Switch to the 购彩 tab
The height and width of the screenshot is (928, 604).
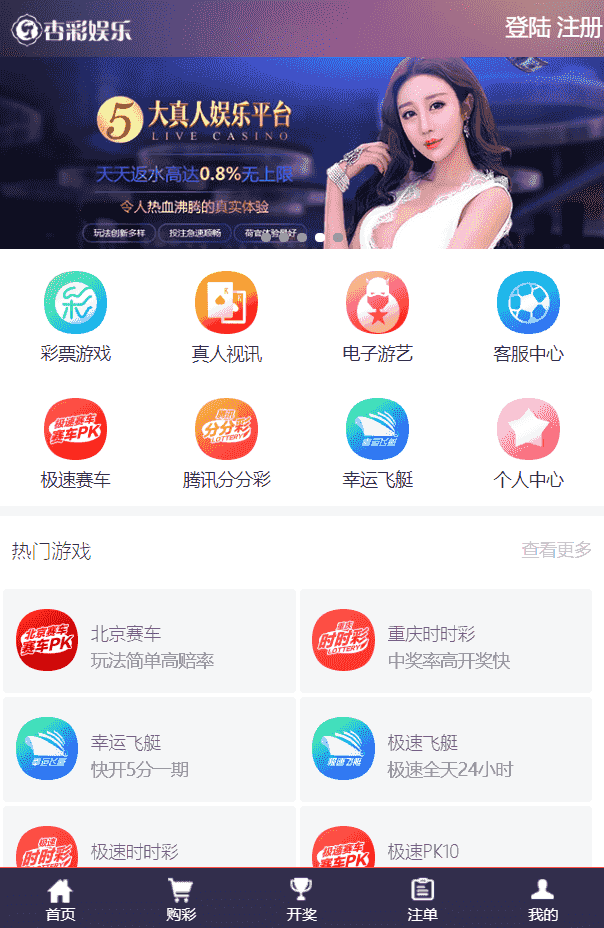click(181, 900)
